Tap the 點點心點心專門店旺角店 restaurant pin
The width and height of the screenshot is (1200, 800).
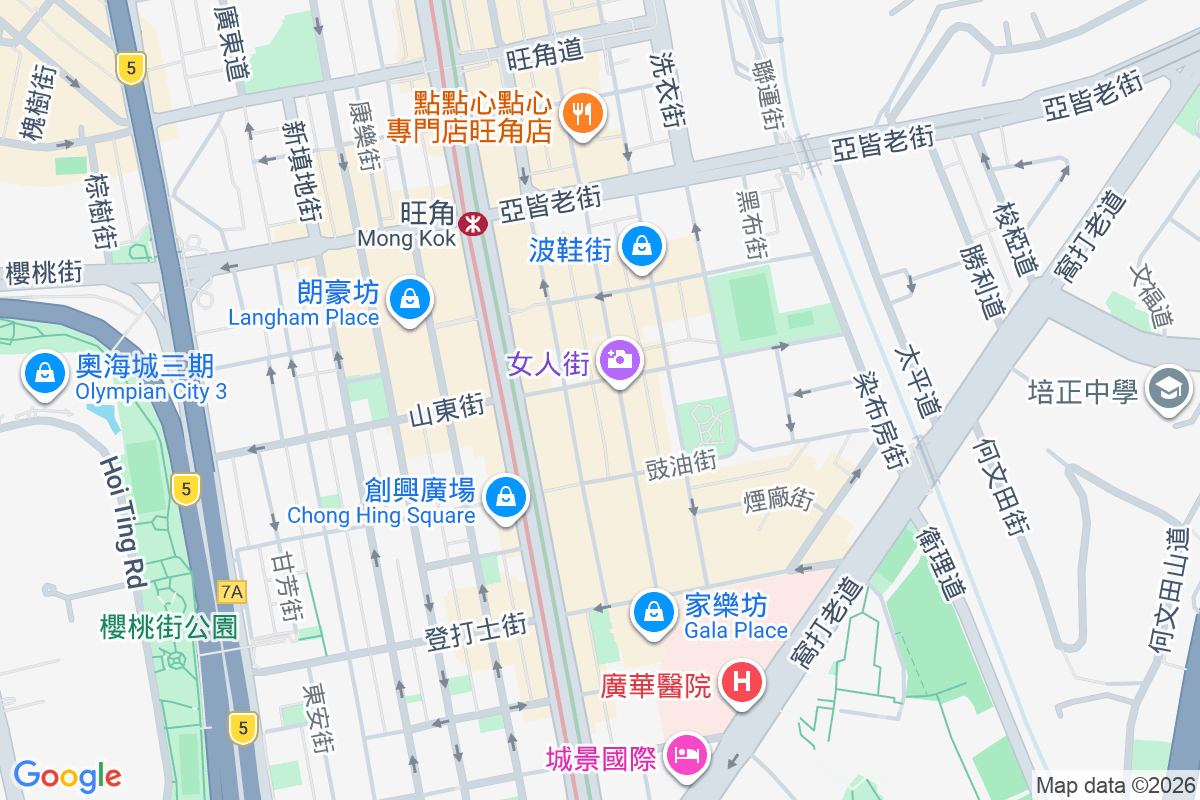click(x=581, y=113)
